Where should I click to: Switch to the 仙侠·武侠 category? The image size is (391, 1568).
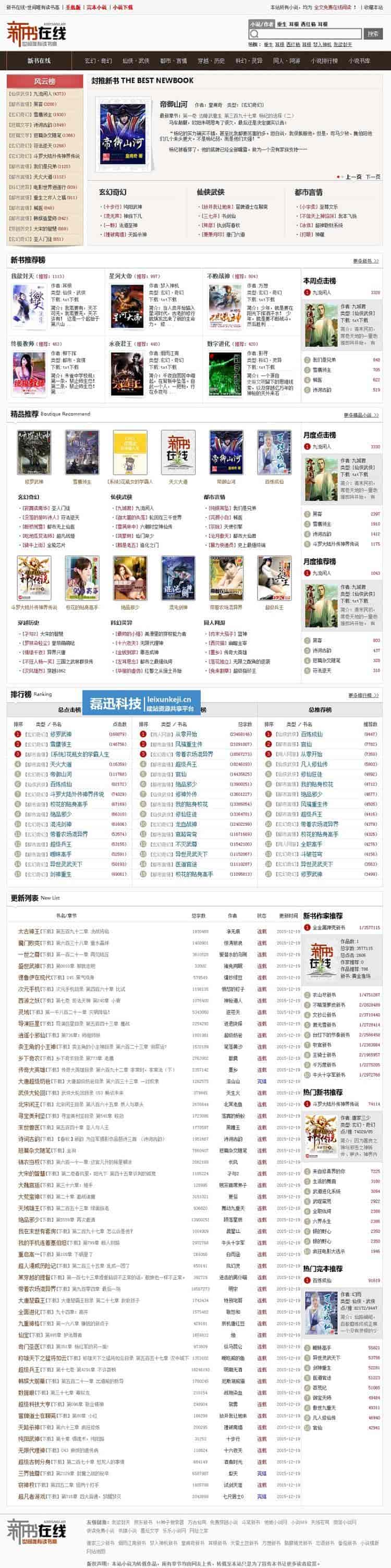pos(135,61)
